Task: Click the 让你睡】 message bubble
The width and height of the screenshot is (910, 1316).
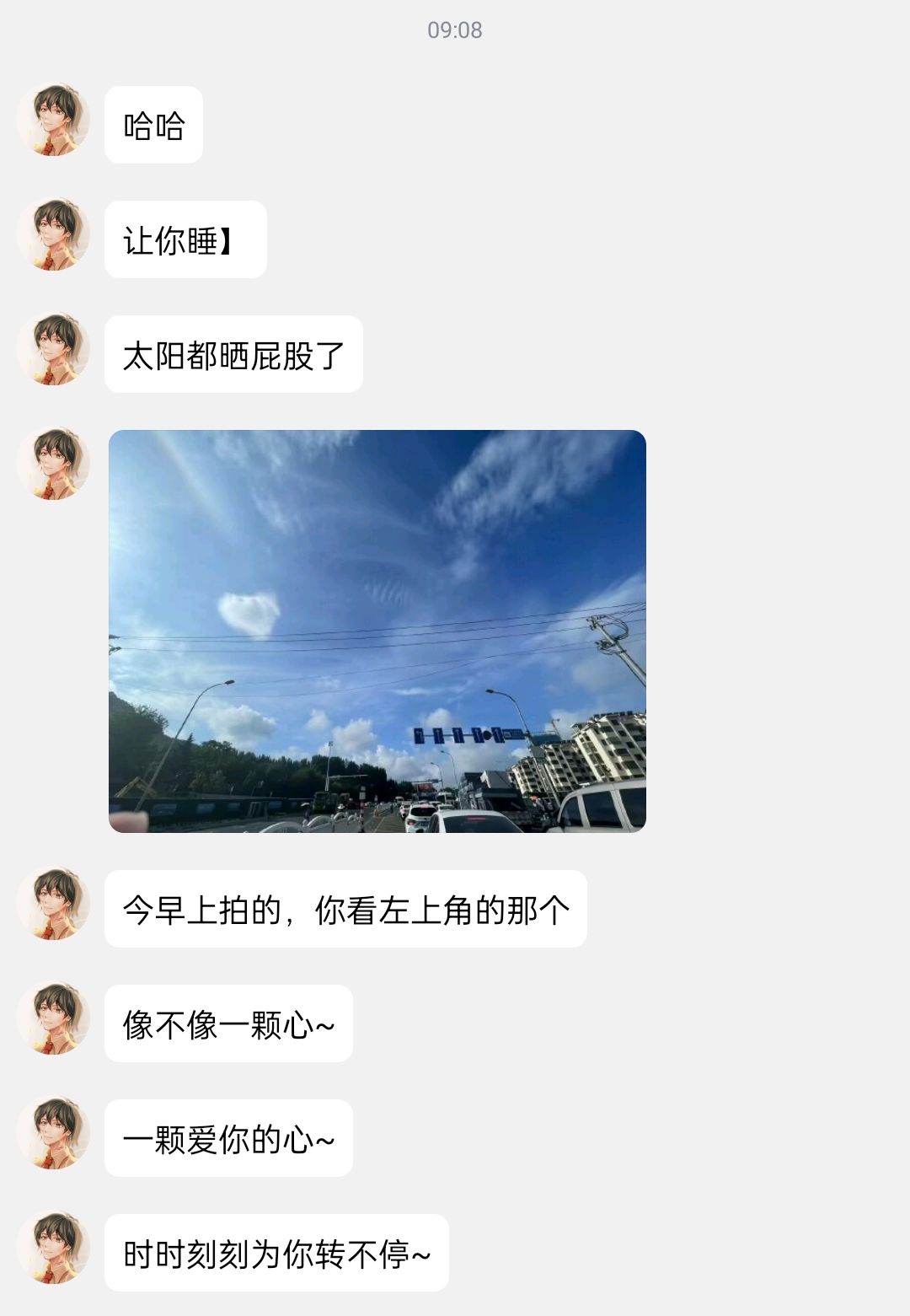Action: [185, 239]
